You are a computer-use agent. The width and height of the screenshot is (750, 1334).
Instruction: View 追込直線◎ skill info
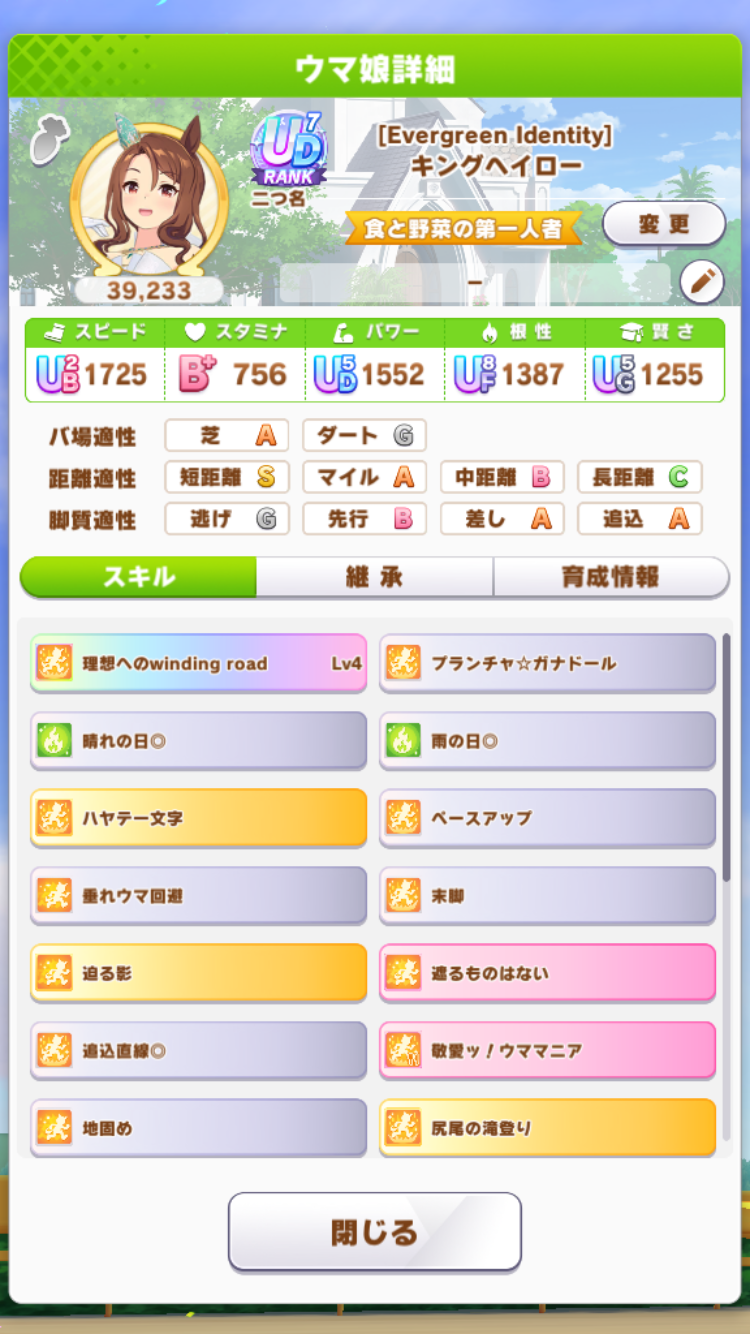point(198,1050)
